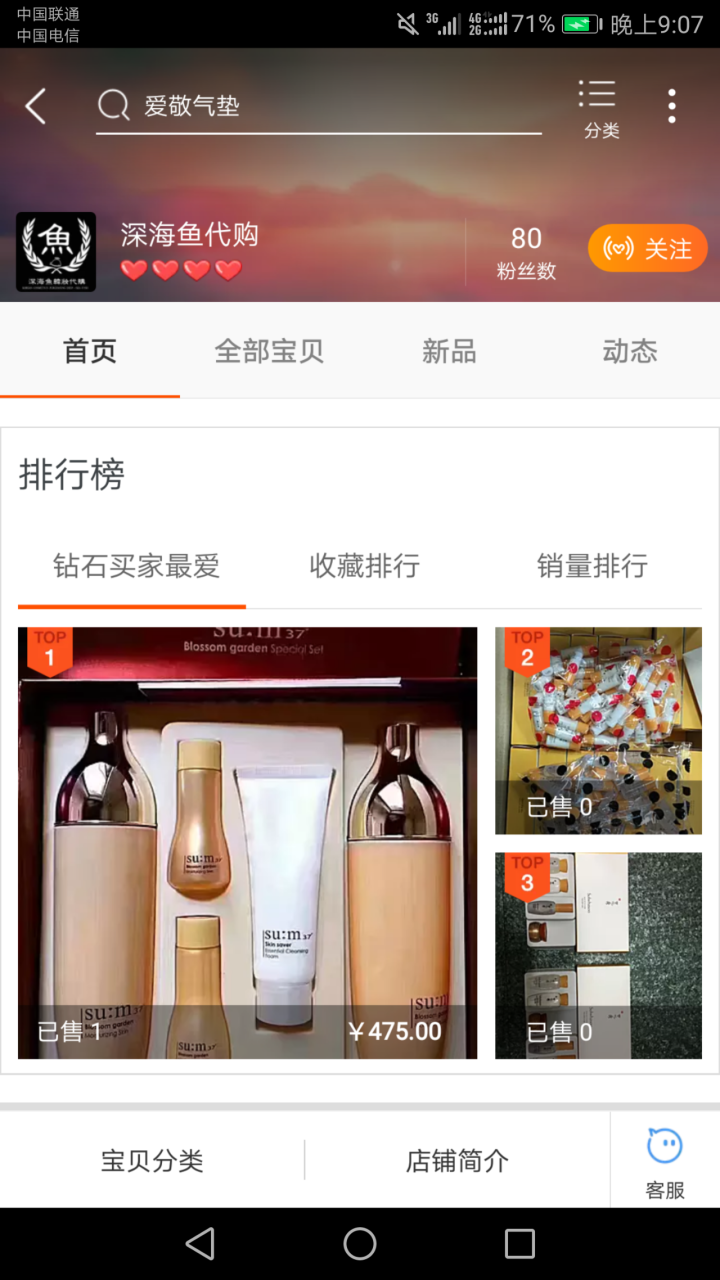
Task: Switch to the 全部宝贝 tab
Action: [x=269, y=351]
